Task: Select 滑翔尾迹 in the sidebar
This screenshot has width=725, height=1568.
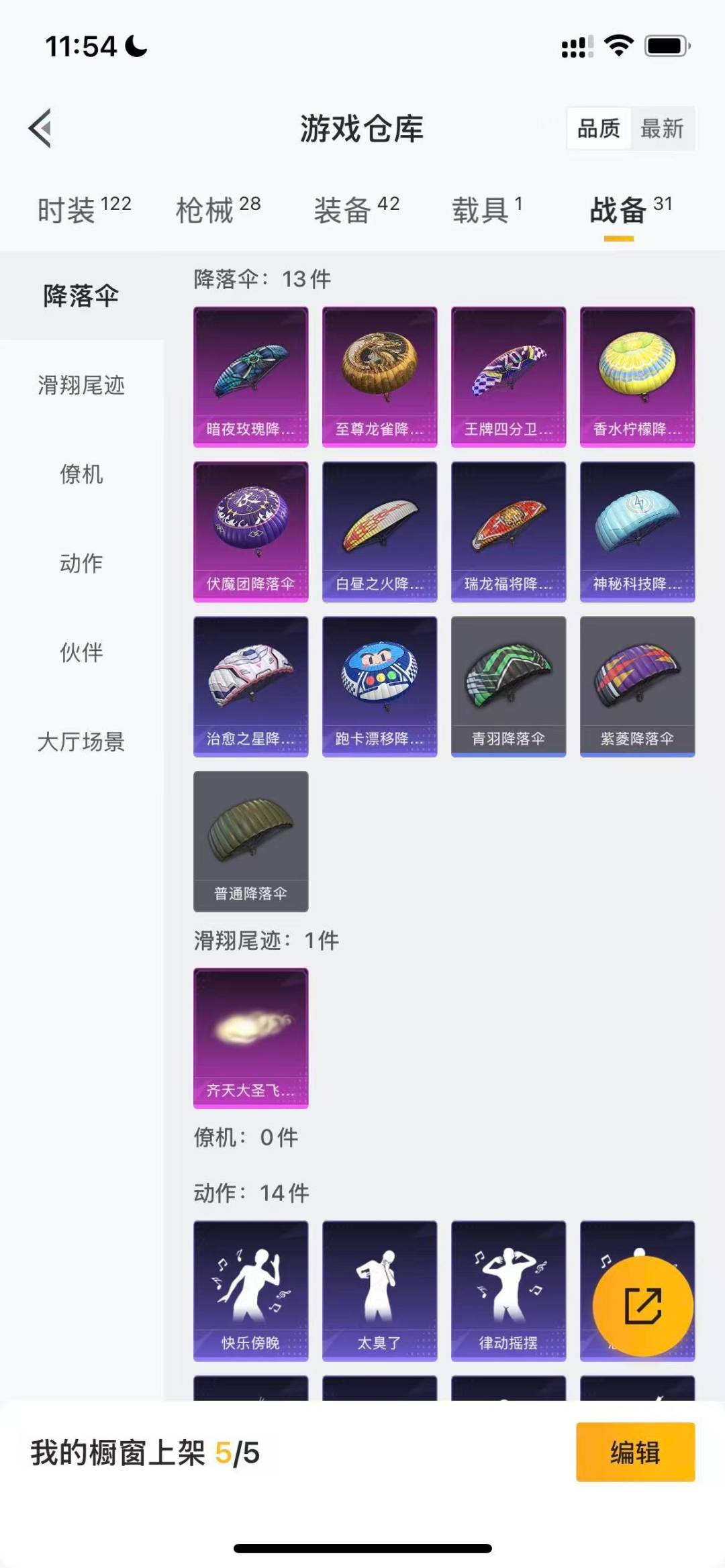Action: (x=81, y=386)
